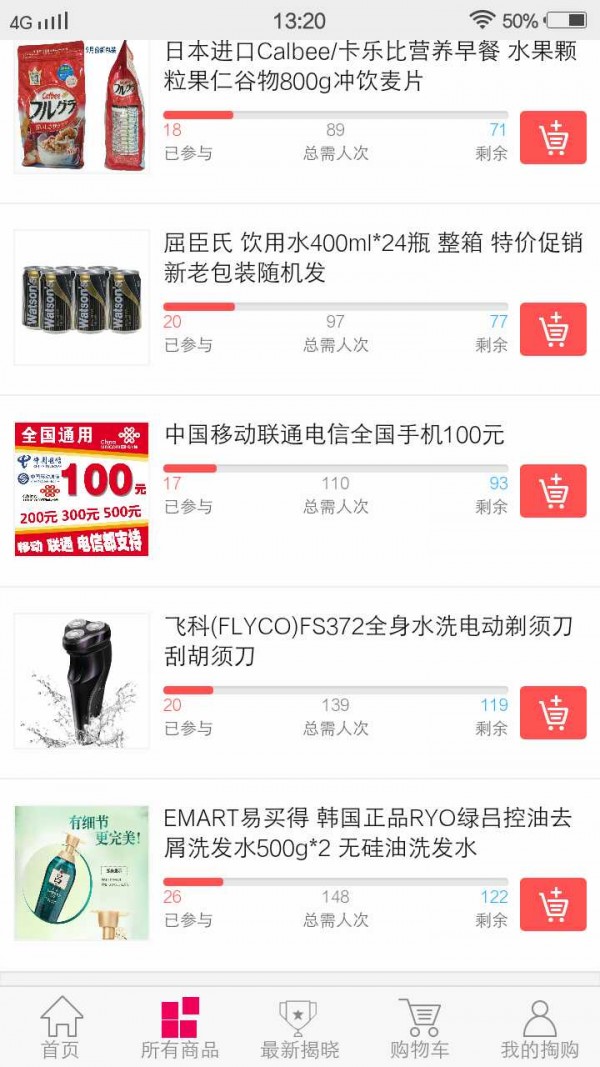Viewport: 600px width, 1067px height.
Task: Add Watsons 屈臣氏 water to the cart
Action: click(x=553, y=329)
